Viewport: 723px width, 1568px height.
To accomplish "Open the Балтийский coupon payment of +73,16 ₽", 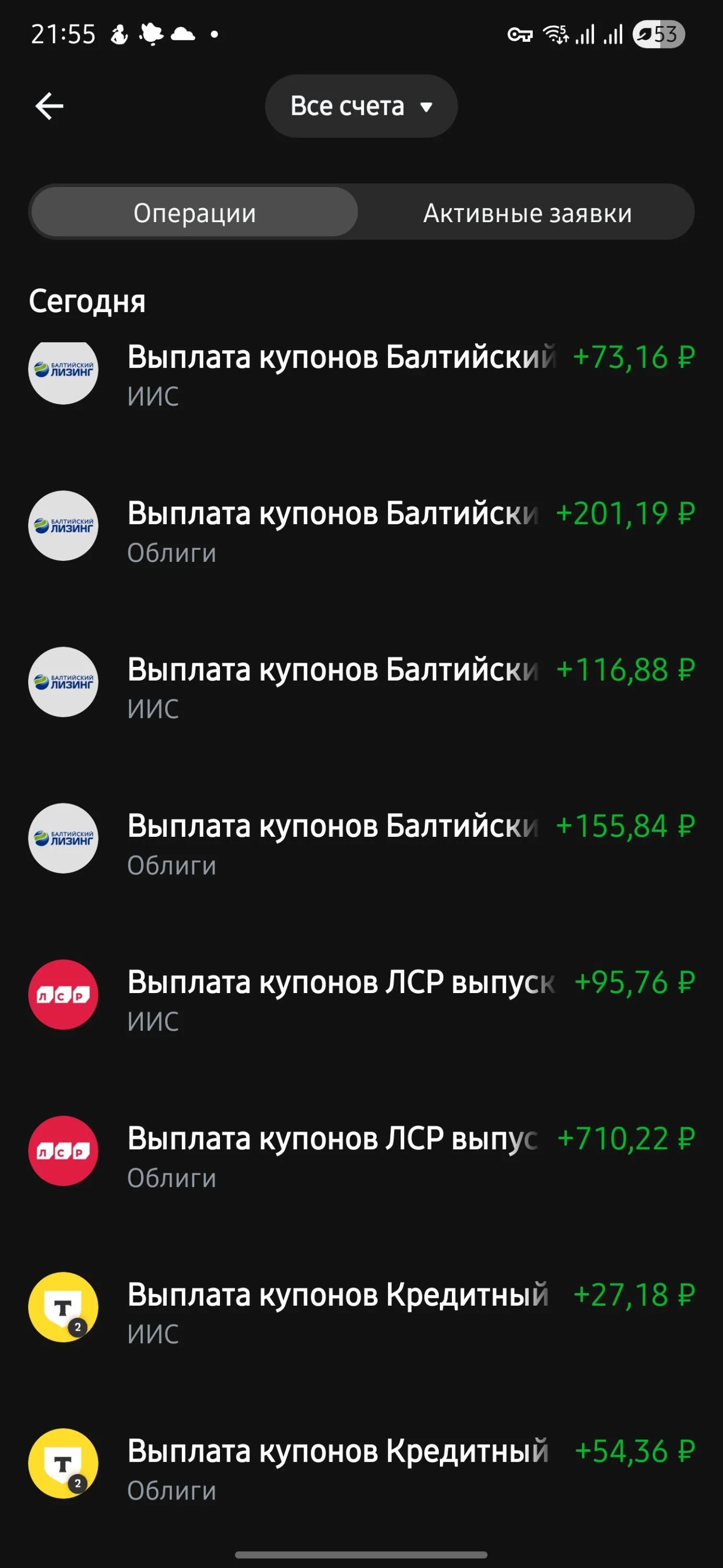I will pyautogui.click(x=361, y=373).
